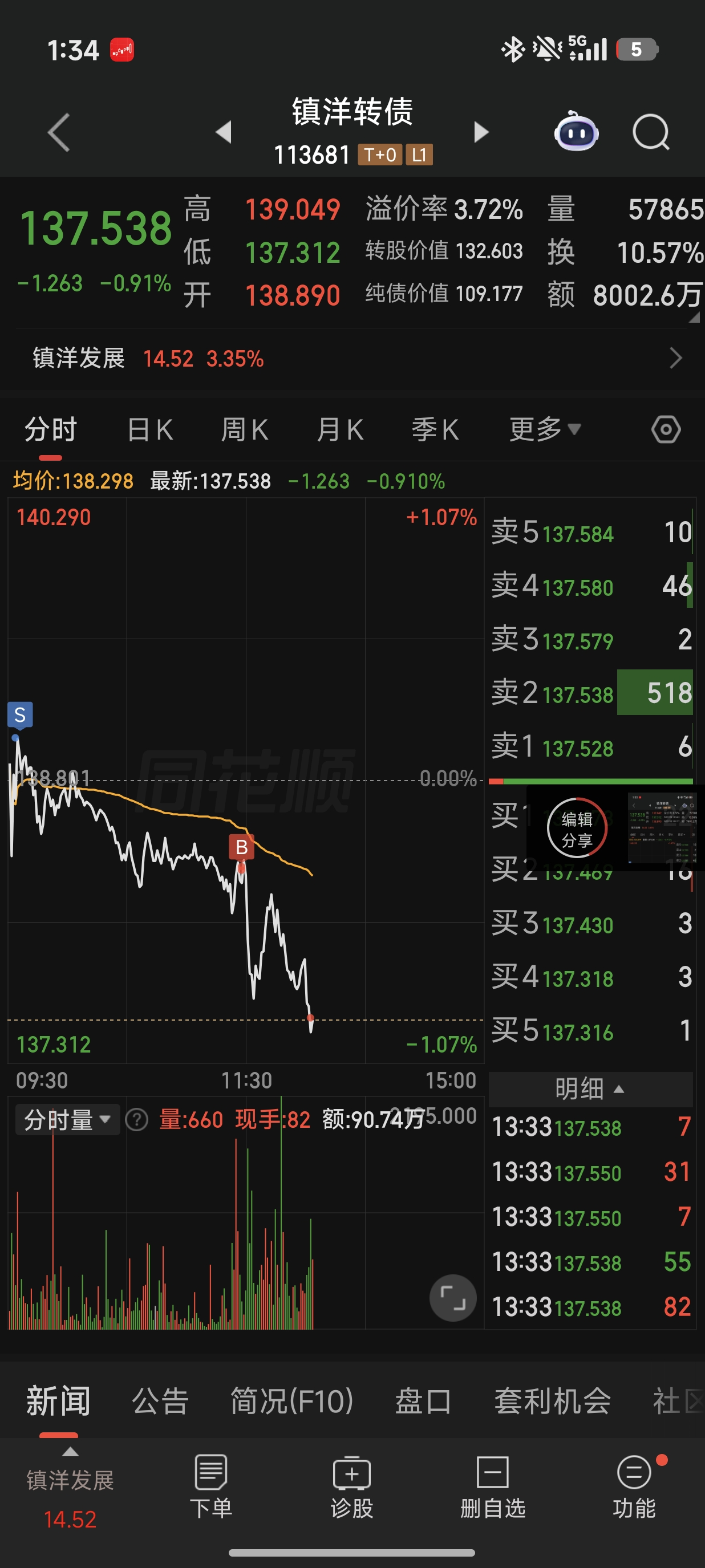Open the 功能 menu

point(634,1486)
